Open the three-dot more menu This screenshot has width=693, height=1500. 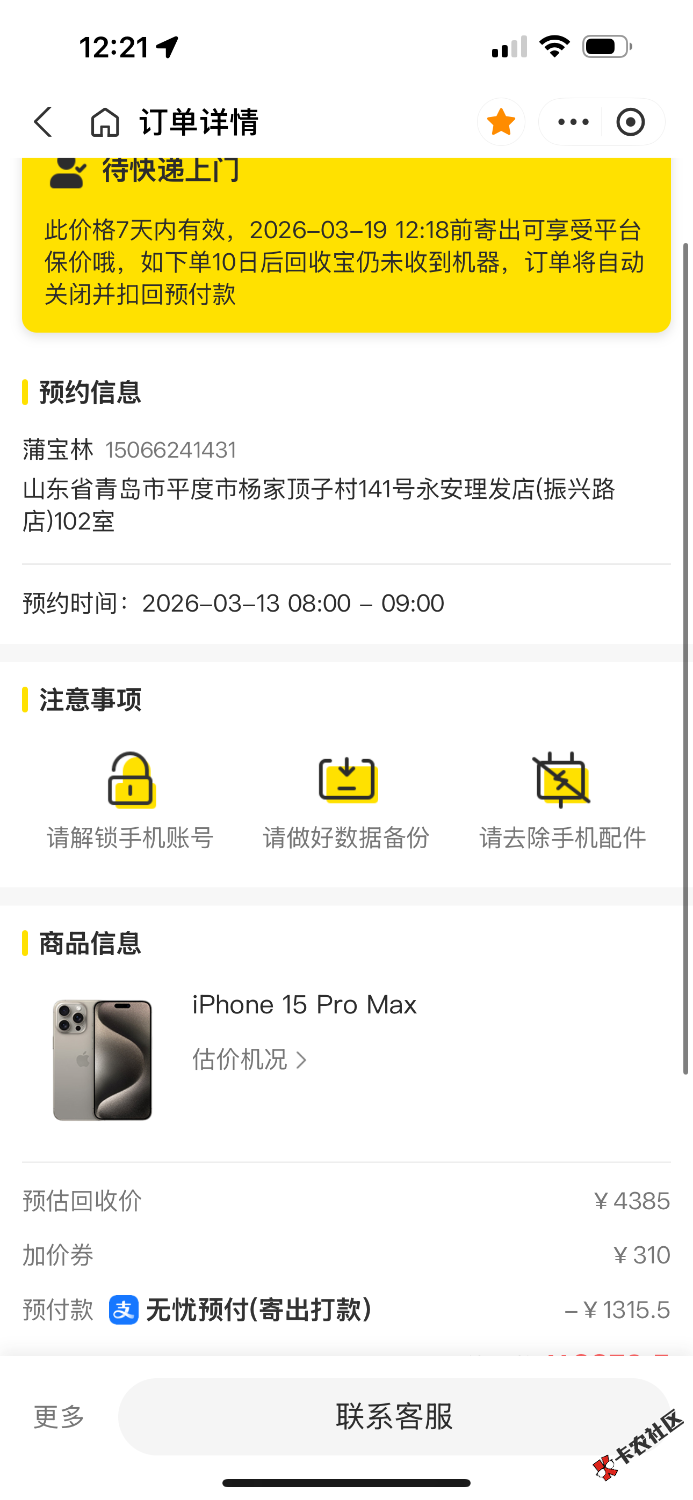573,122
